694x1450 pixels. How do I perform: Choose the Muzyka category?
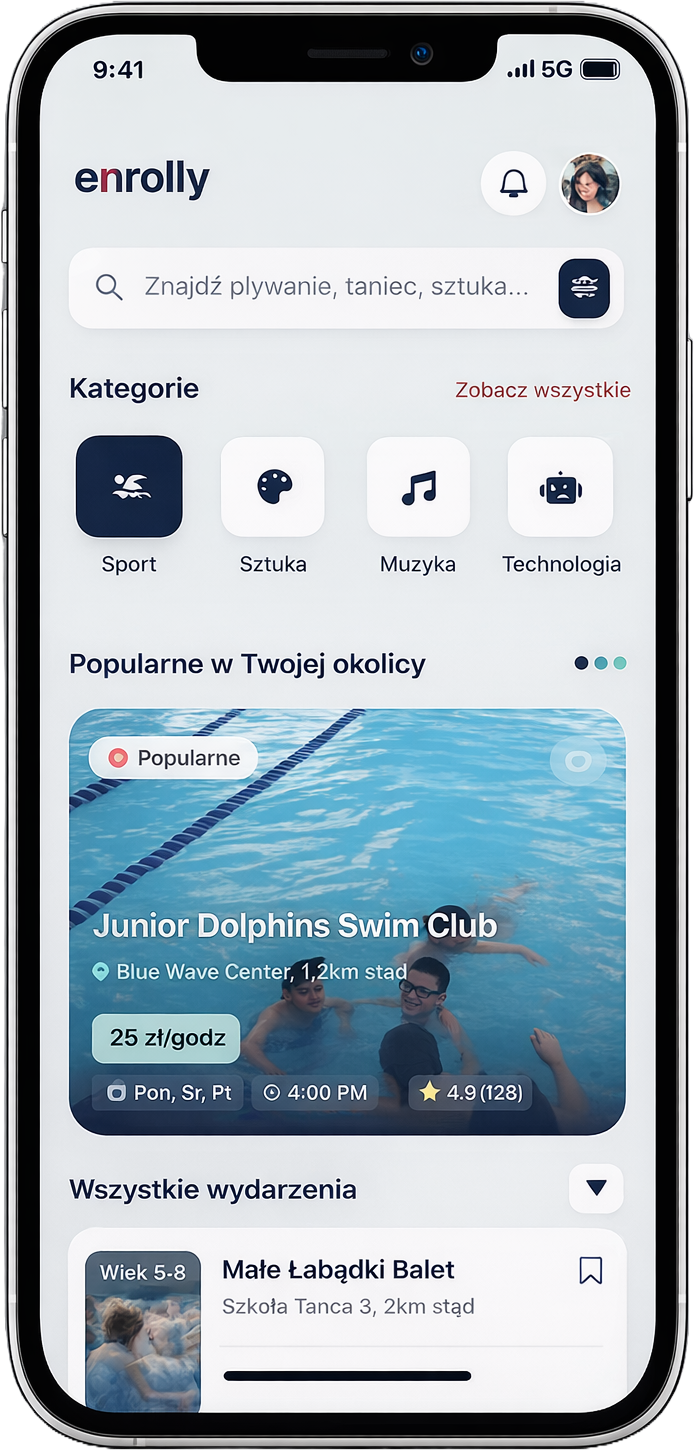point(418,487)
